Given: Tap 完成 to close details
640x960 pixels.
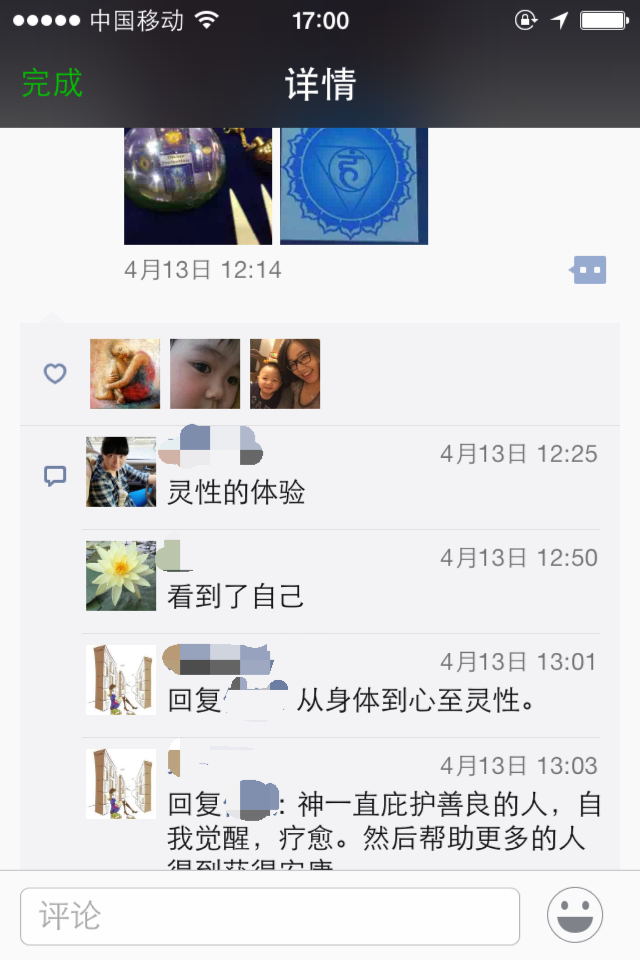Looking at the screenshot, I should point(52,83).
